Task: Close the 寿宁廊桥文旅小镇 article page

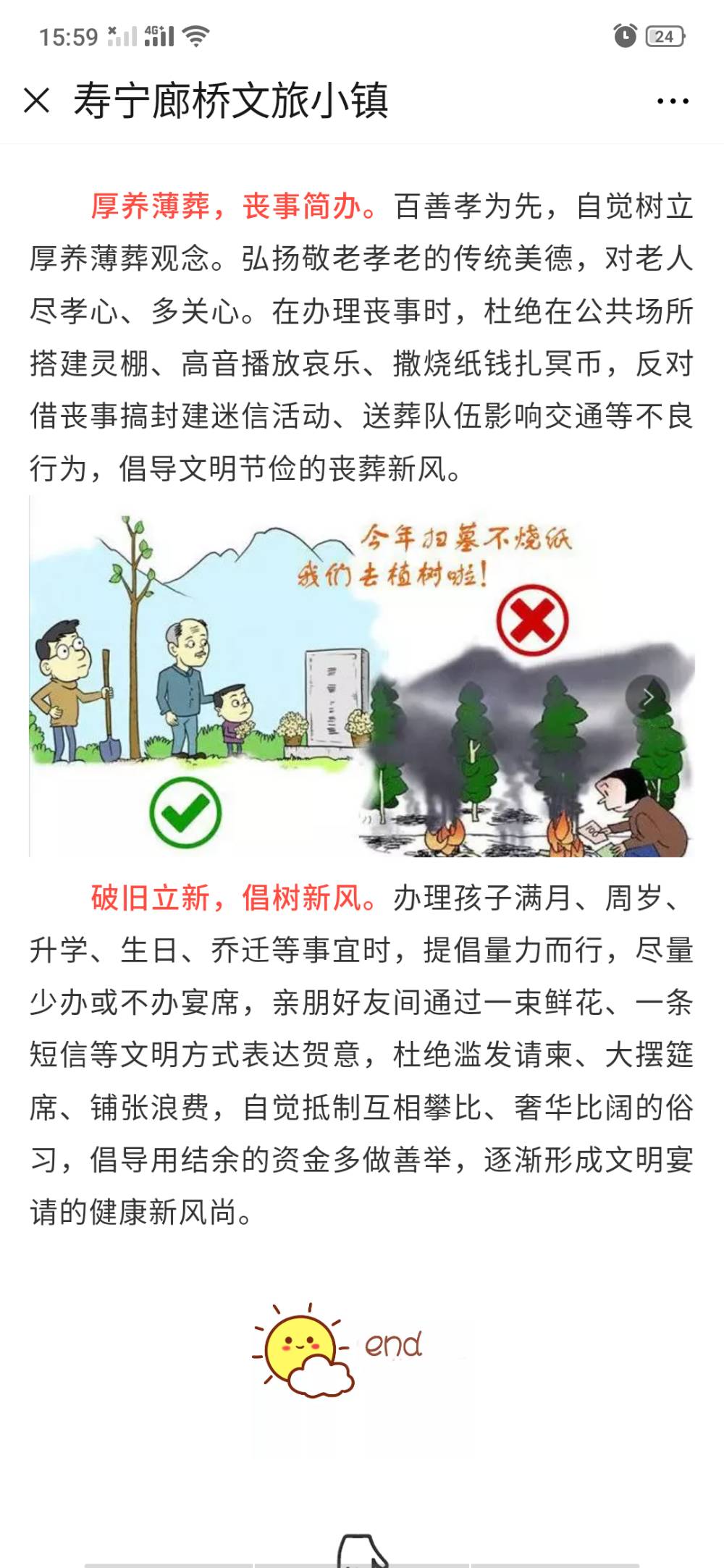Action: (x=36, y=101)
